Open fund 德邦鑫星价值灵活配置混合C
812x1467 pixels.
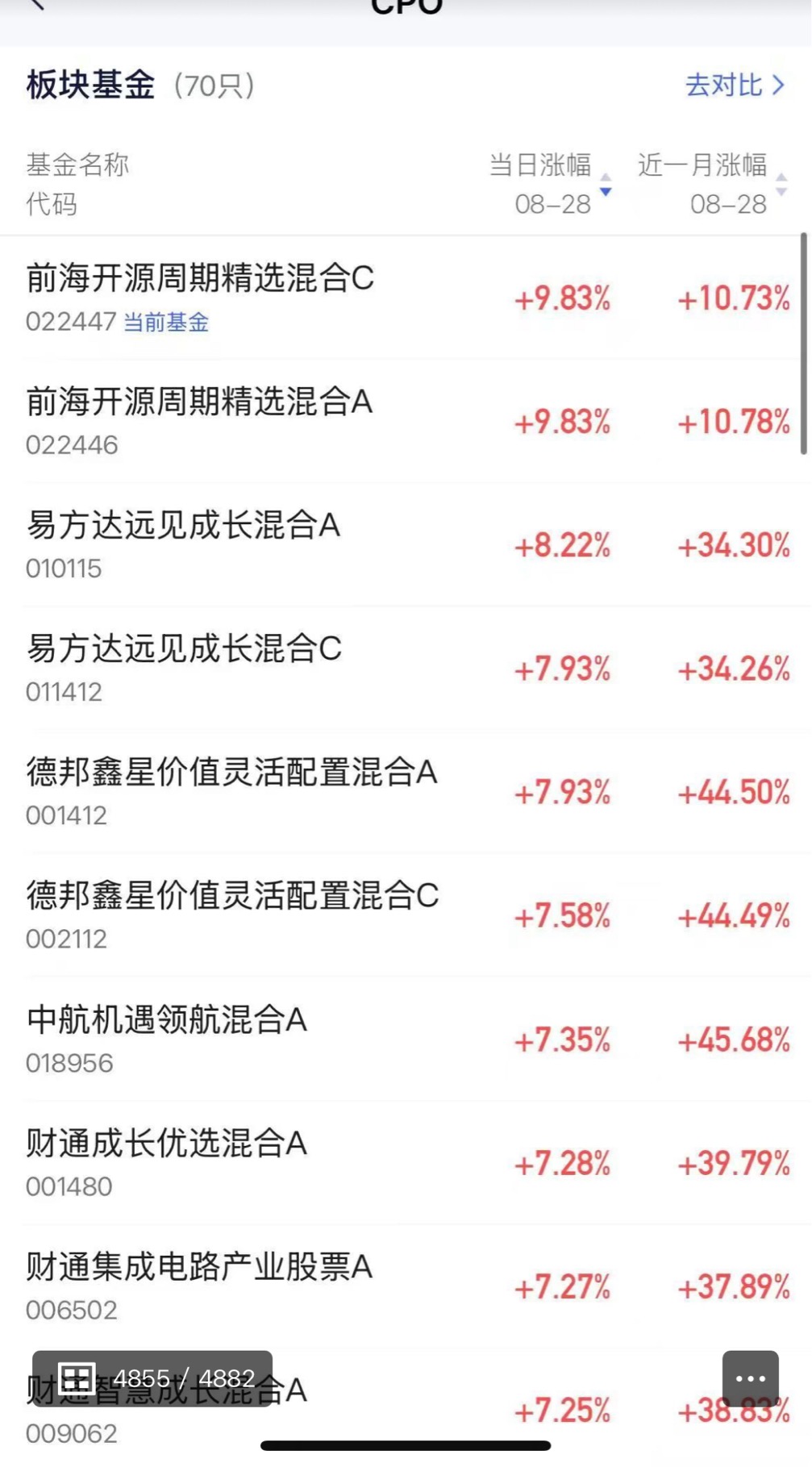pyautogui.click(x=406, y=915)
